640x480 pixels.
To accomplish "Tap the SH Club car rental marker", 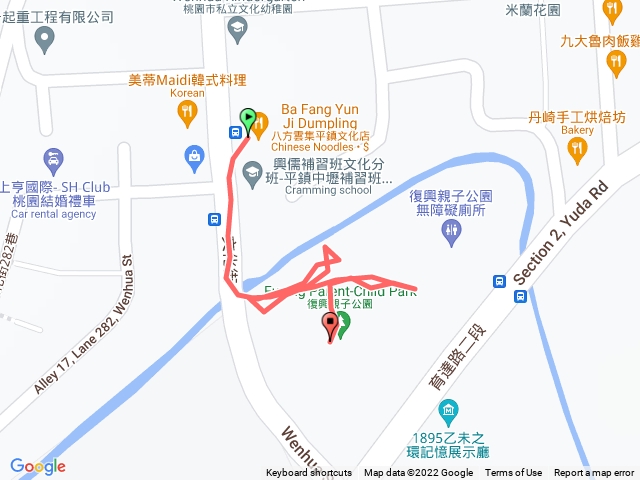I will [51, 160].
